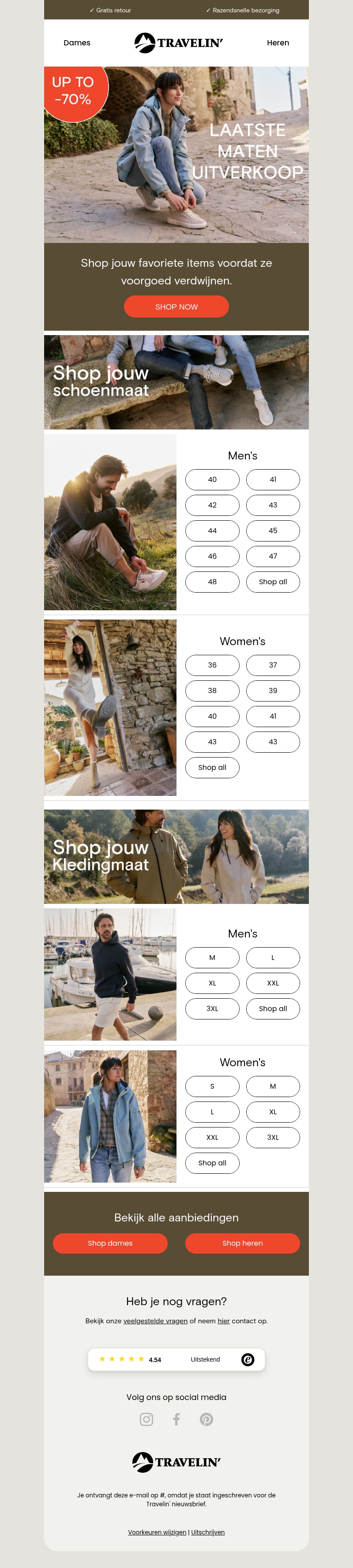Tap the SHOP NOW button
The width and height of the screenshot is (353, 1568).
coord(176,307)
